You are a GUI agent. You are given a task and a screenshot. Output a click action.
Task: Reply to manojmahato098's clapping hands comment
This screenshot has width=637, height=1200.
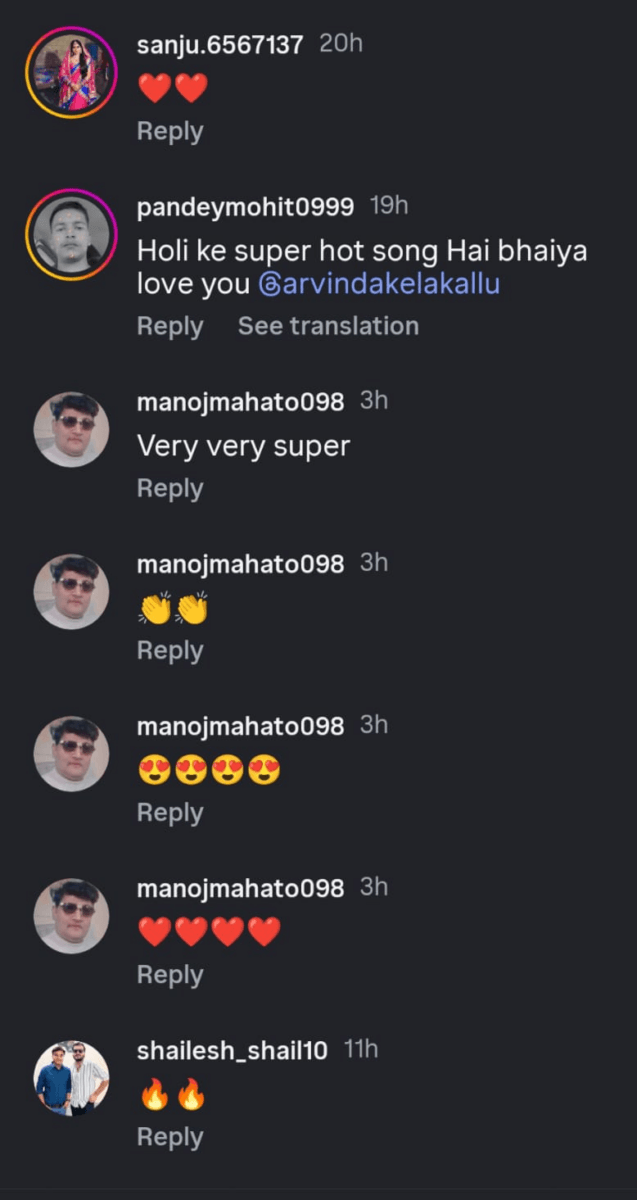(170, 650)
